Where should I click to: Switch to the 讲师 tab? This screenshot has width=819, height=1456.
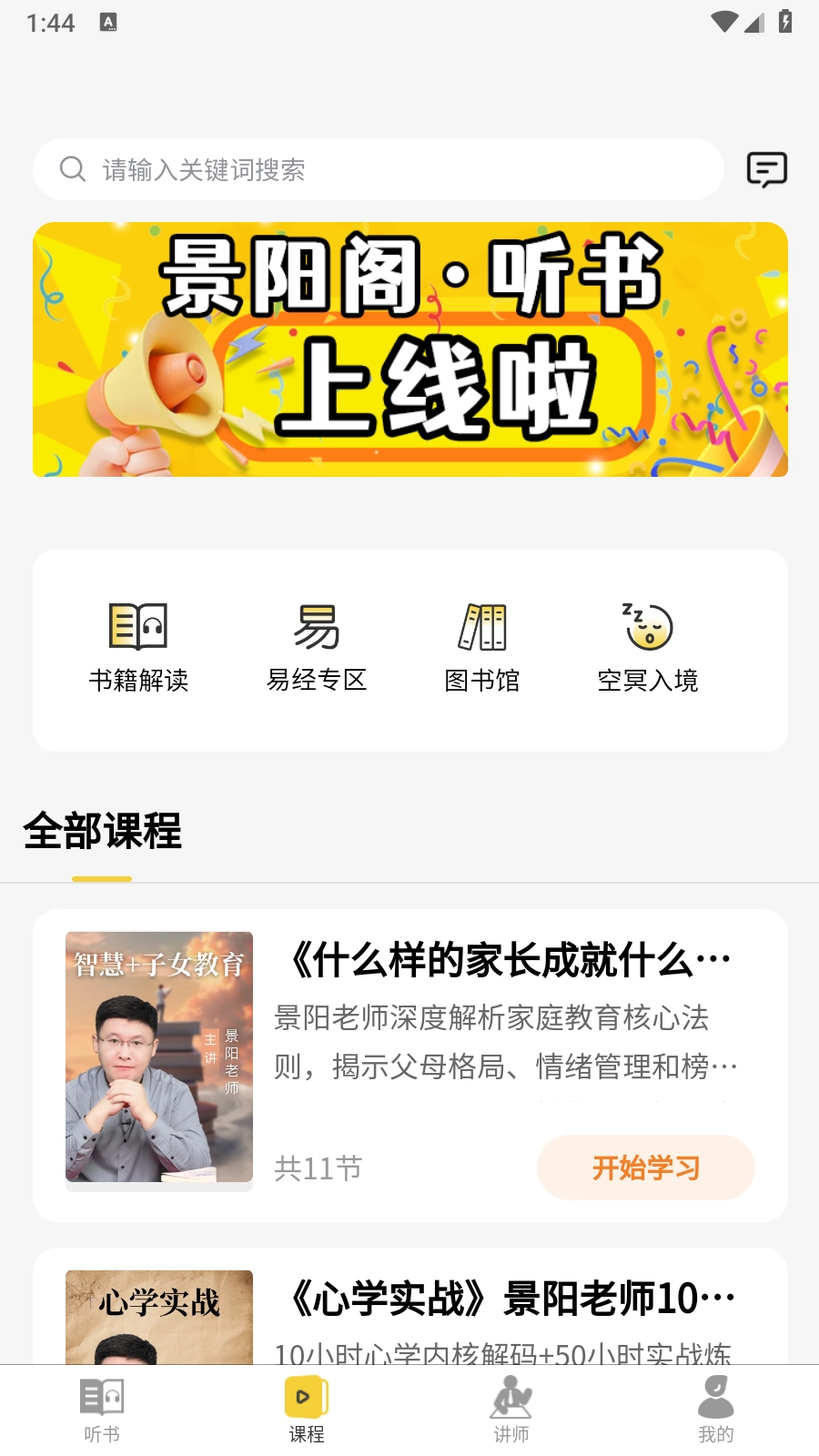coord(511,1410)
